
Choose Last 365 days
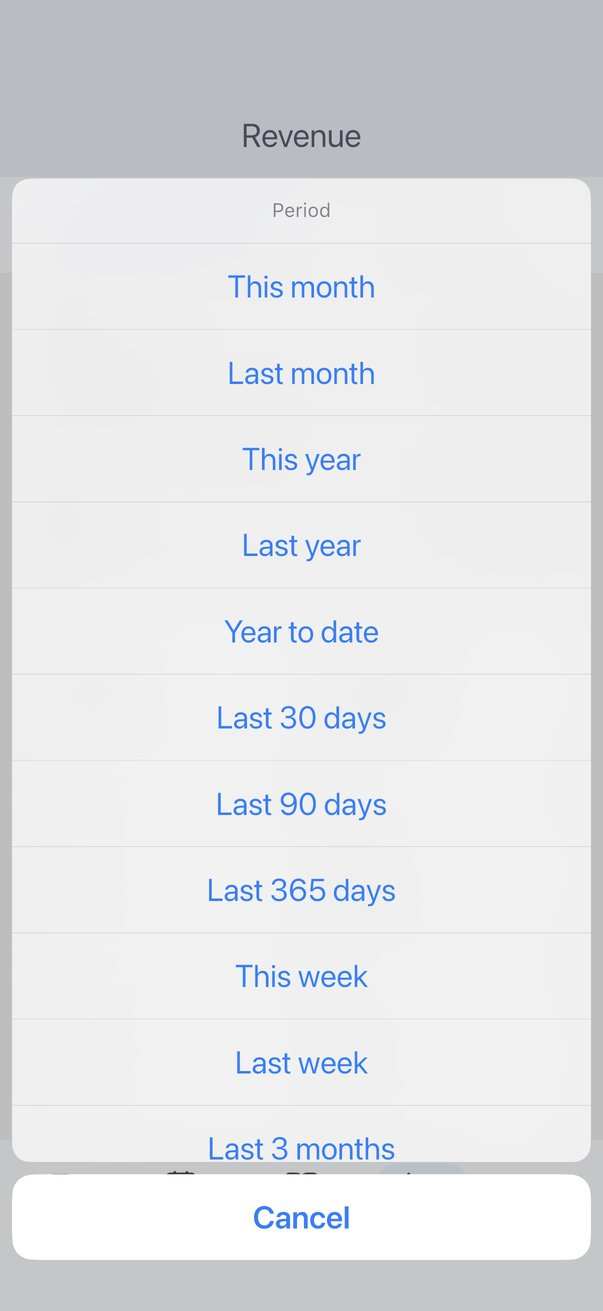click(301, 890)
